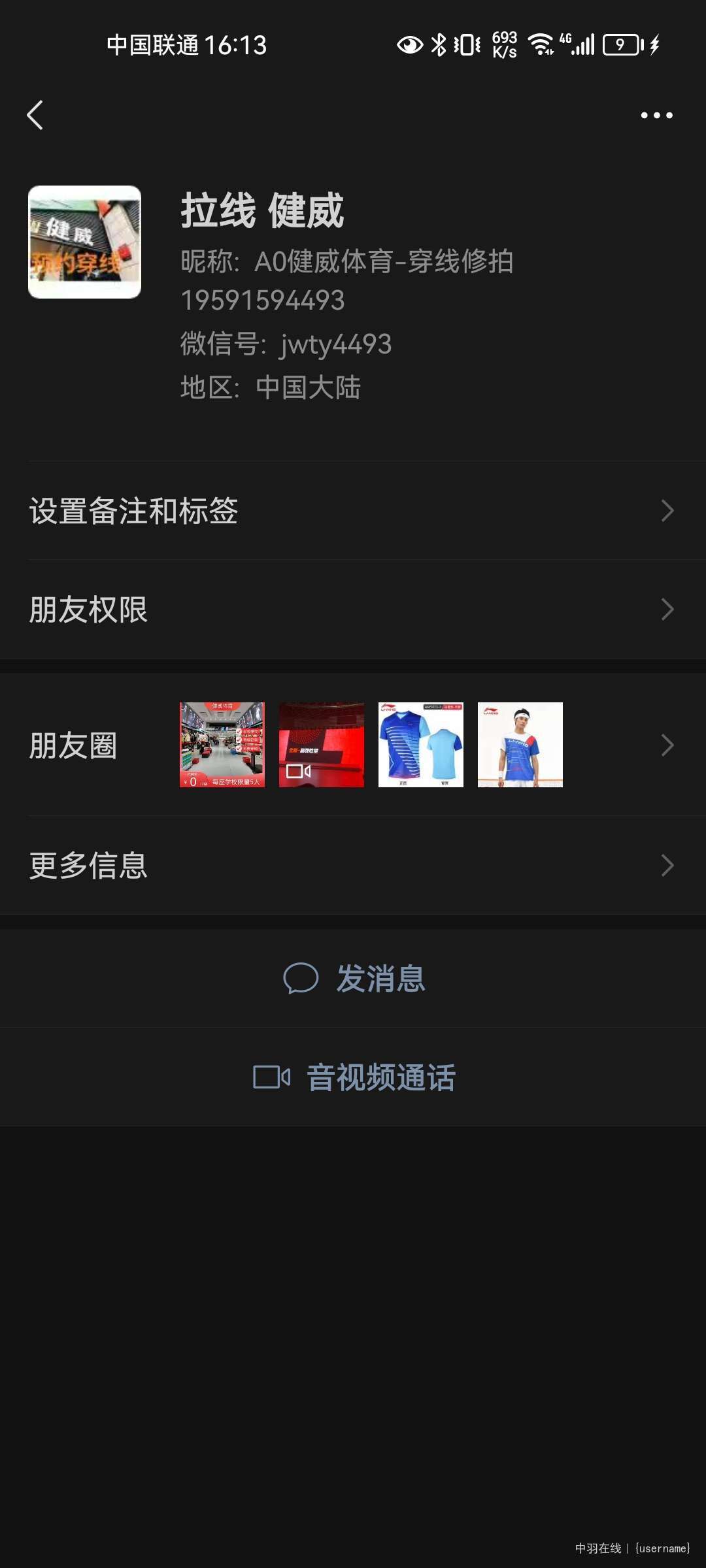Open 朋友权限 privacy options
Image resolution: width=706 pixels, height=1568 pixels.
[353, 610]
